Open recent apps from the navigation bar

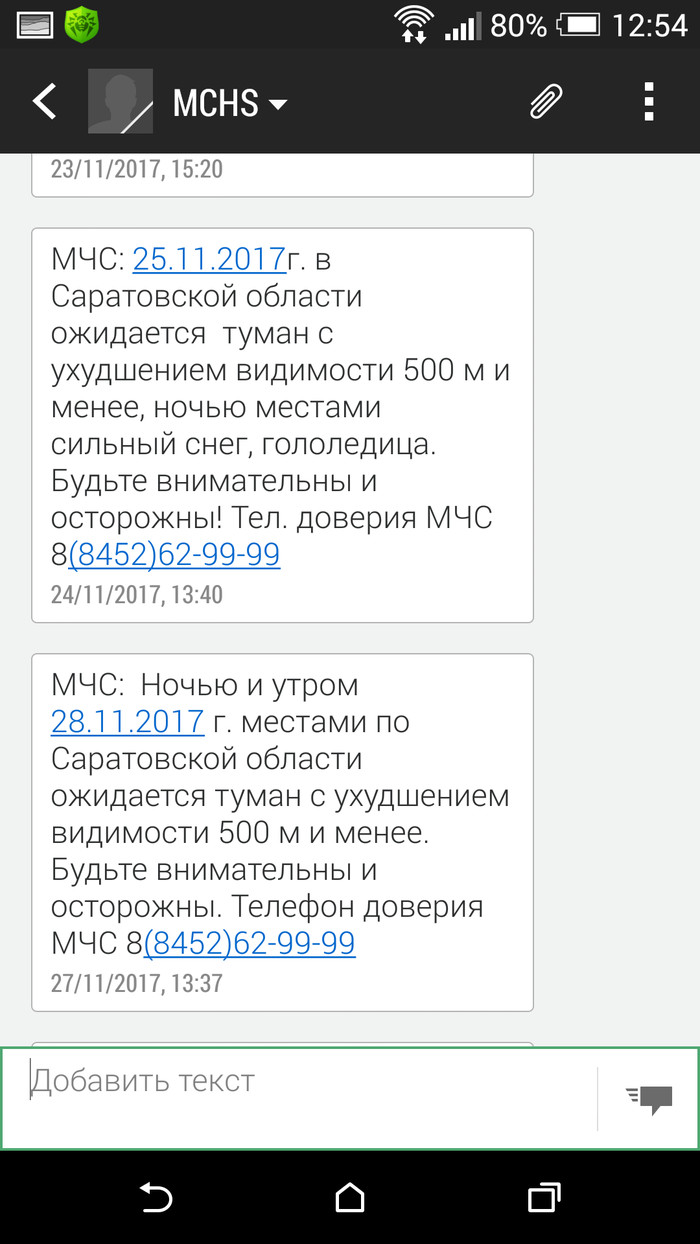543,1197
